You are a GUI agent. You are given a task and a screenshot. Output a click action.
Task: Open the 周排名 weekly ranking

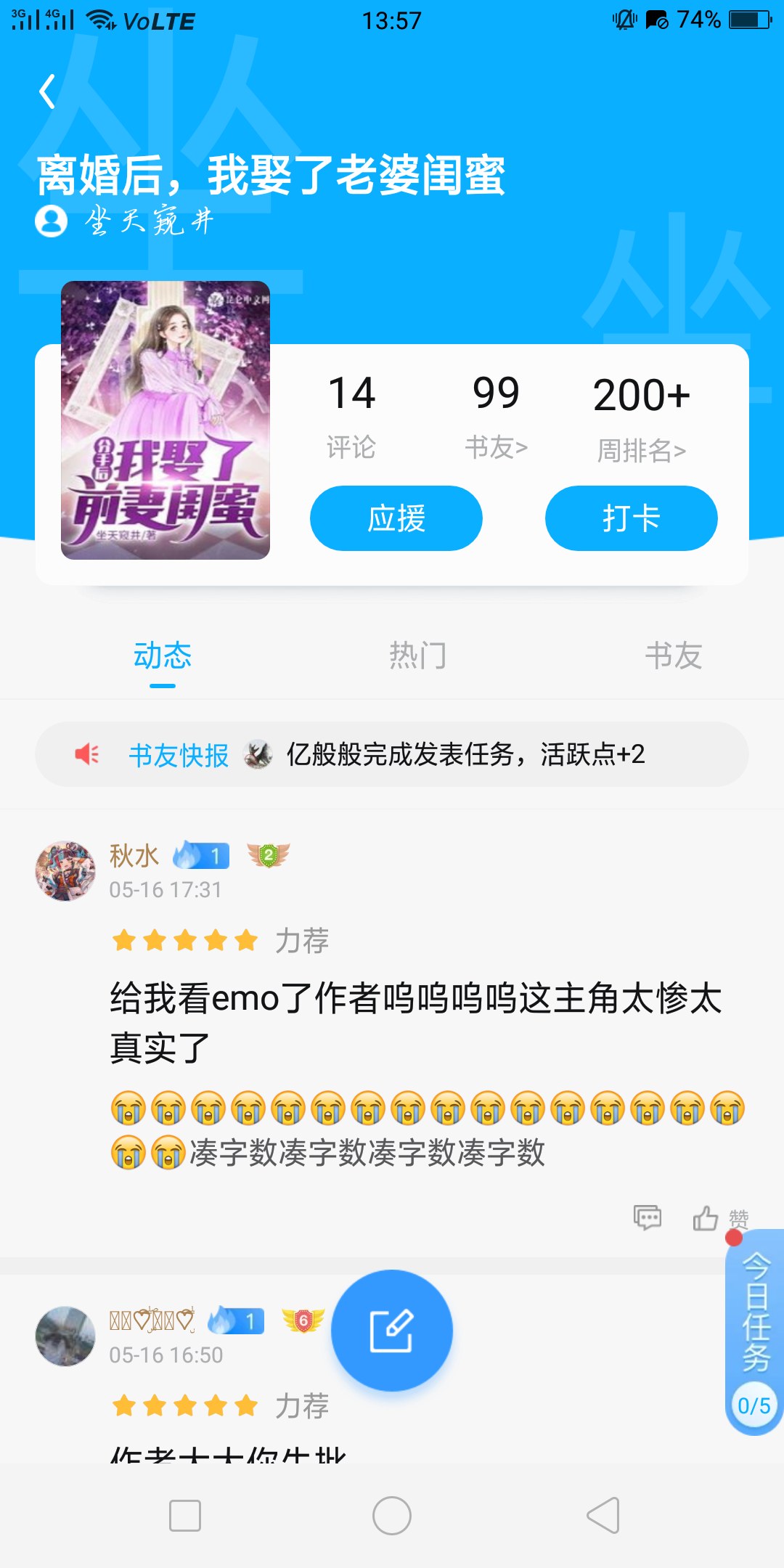(641, 418)
